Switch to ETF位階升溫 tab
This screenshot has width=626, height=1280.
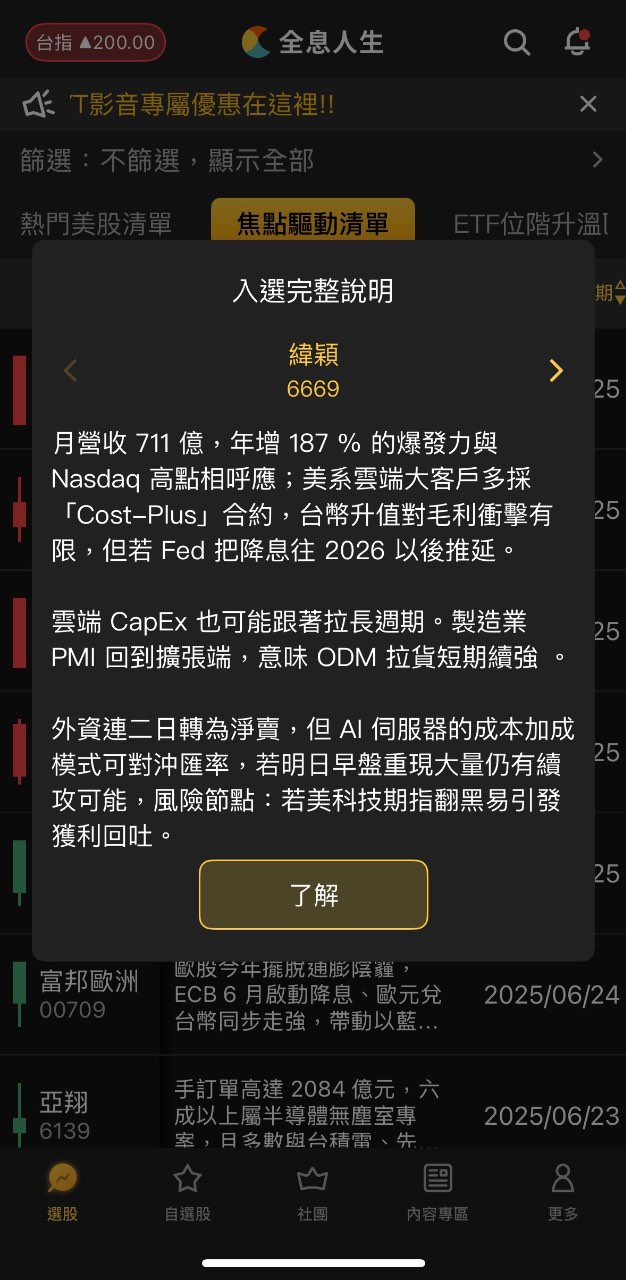pyautogui.click(x=530, y=223)
